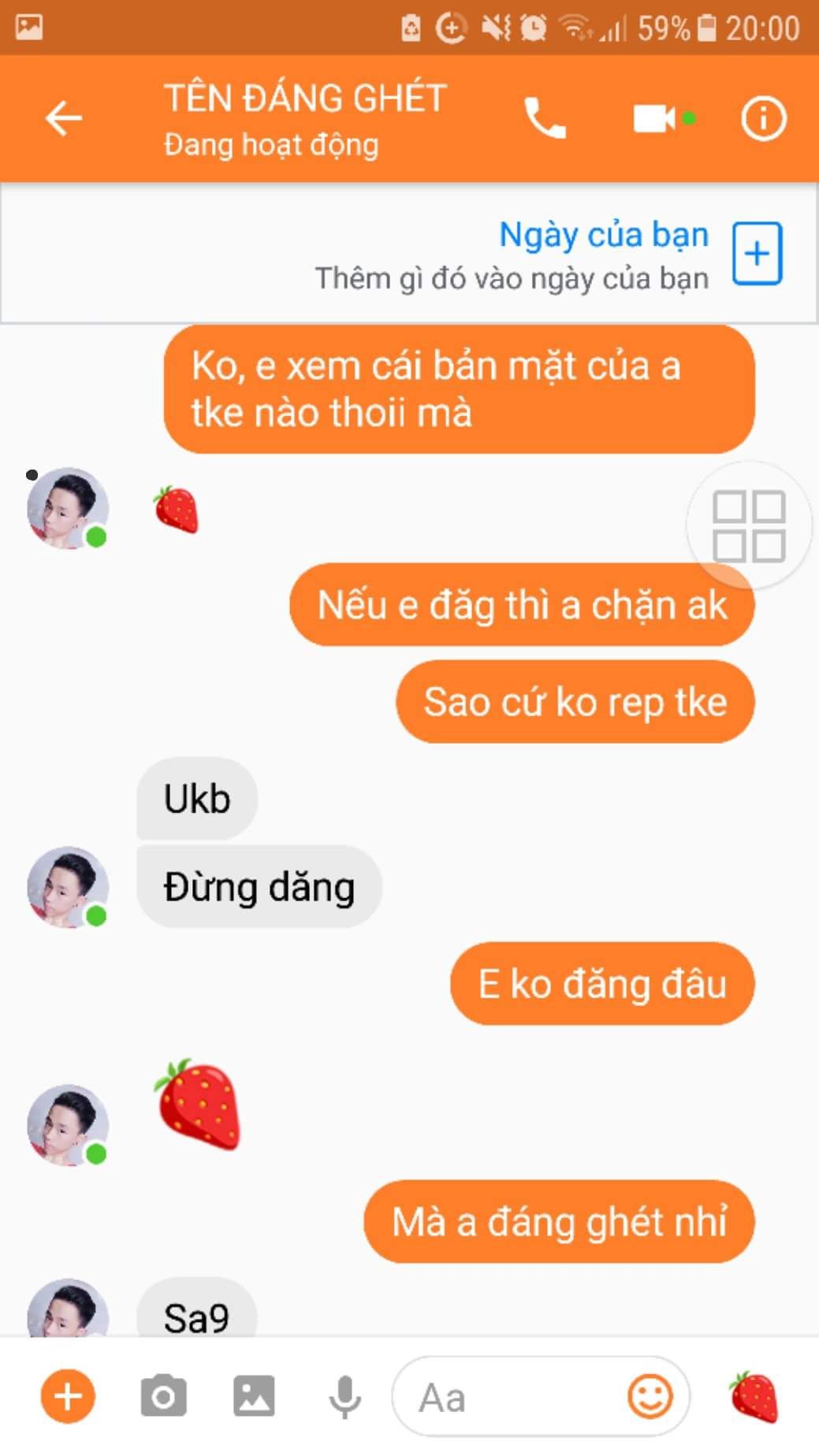Open the camera to take a photo

pyautogui.click(x=164, y=1397)
